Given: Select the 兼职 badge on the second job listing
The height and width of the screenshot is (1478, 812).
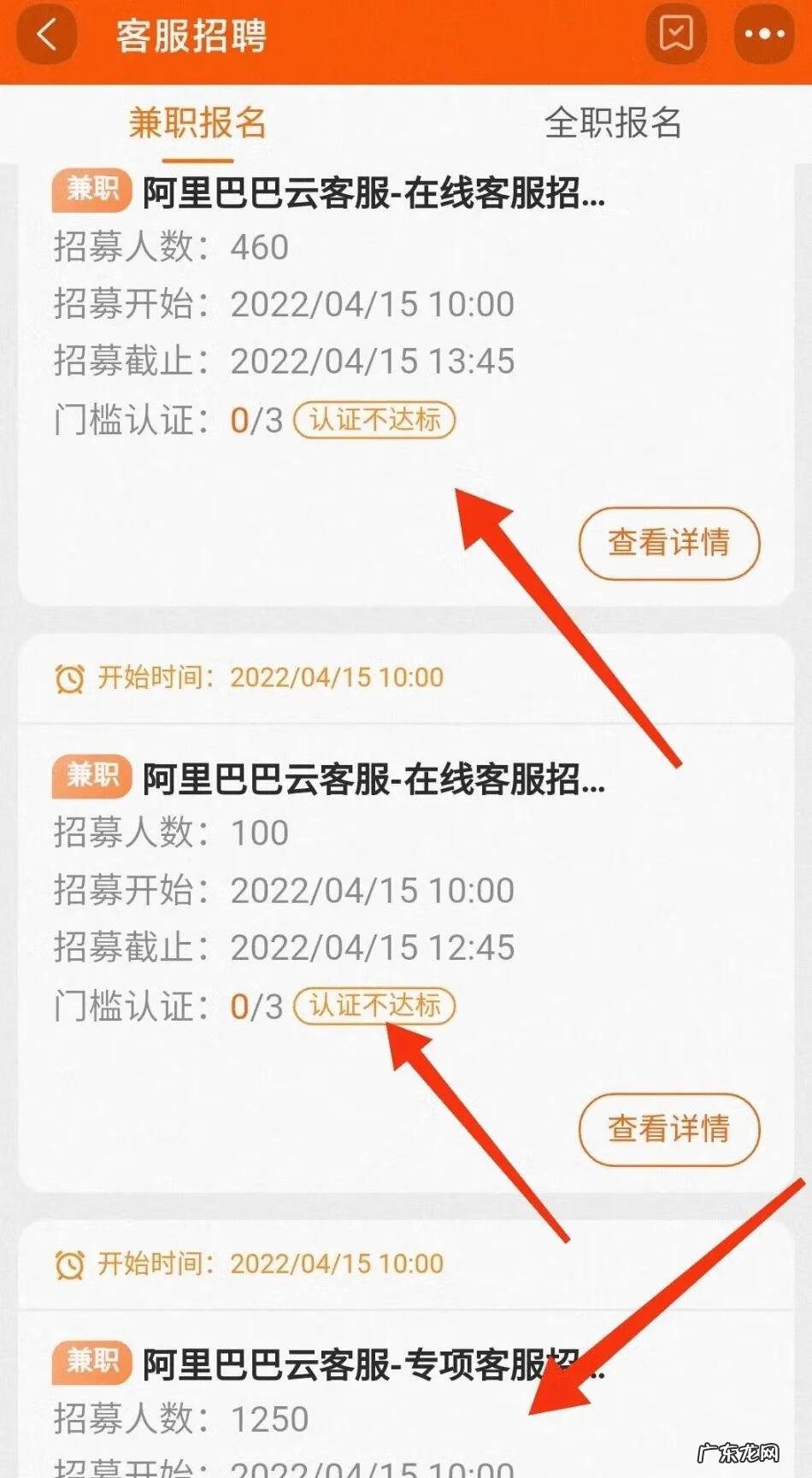Looking at the screenshot, I should (91, 779).
